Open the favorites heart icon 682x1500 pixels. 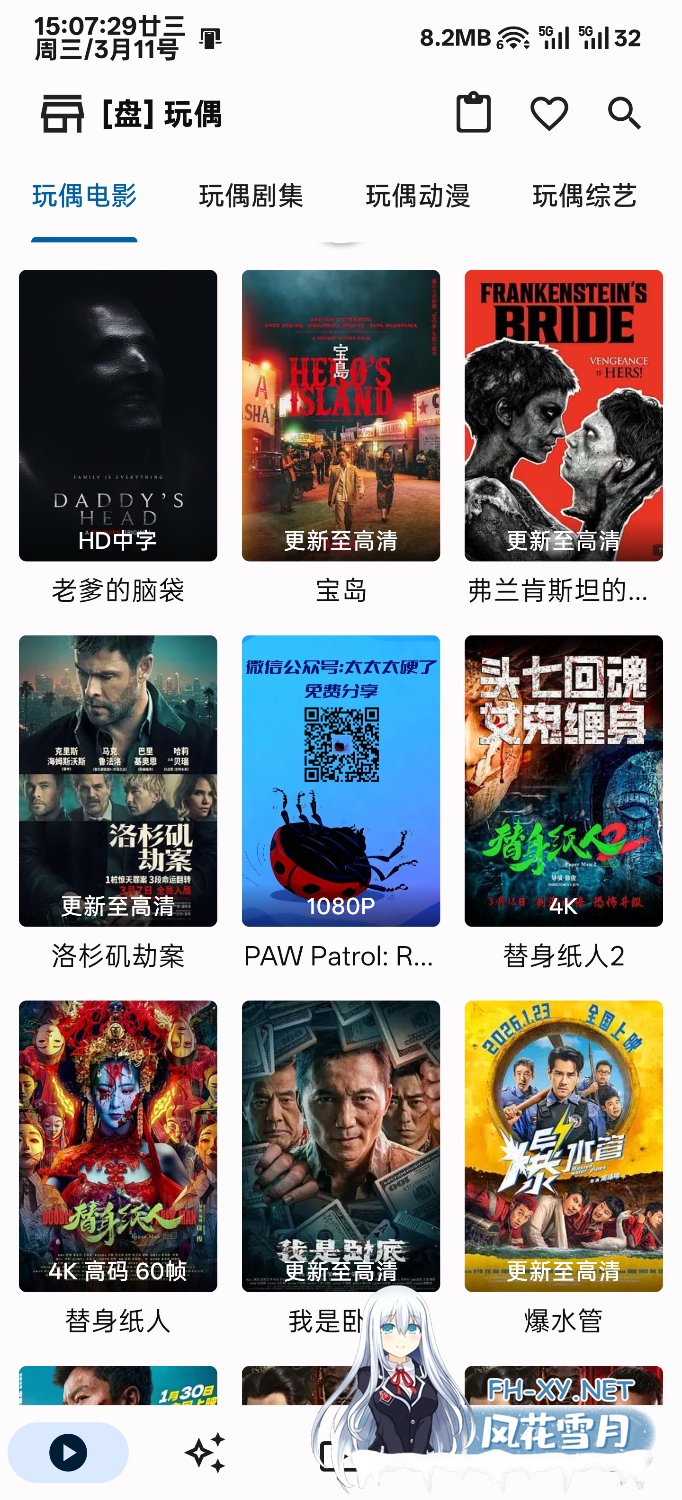point(549,114)
